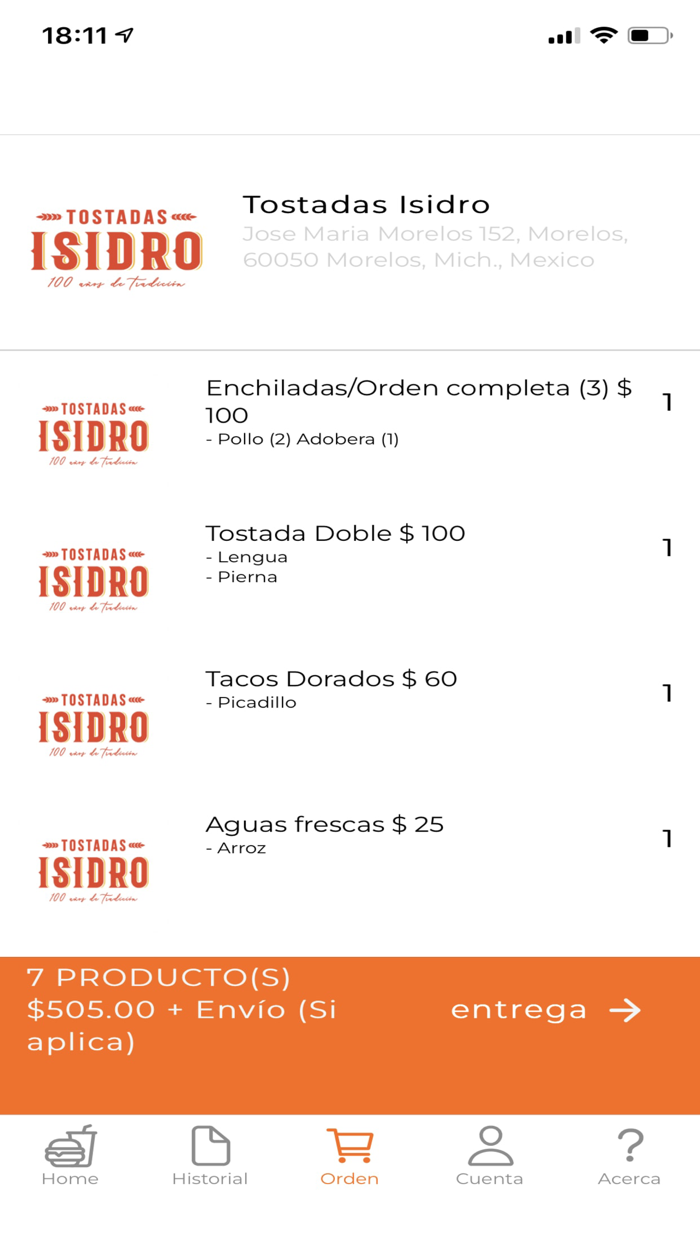Select the Orden tab

click(x=350, y=1156)
